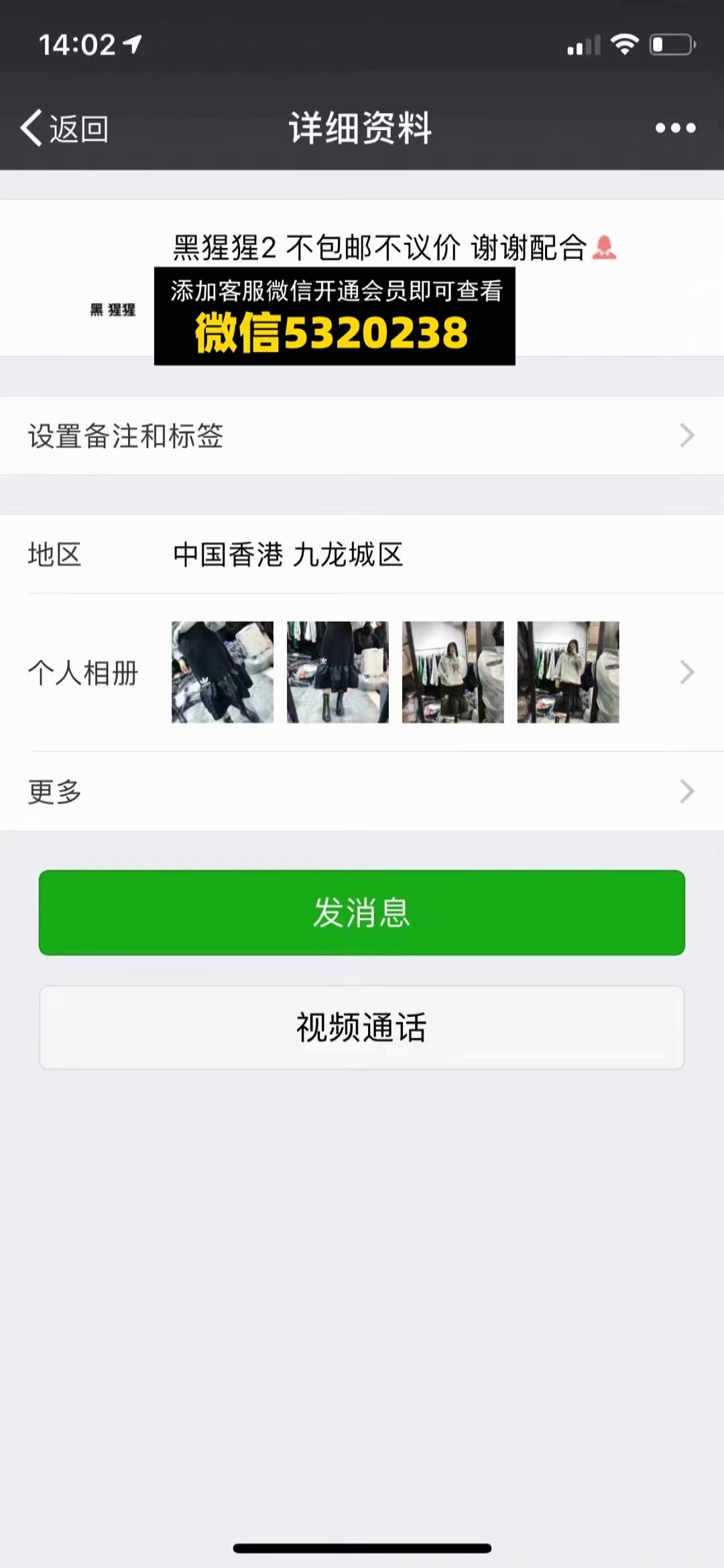Start a 视频通话 video call

[x=362, y=1027]
